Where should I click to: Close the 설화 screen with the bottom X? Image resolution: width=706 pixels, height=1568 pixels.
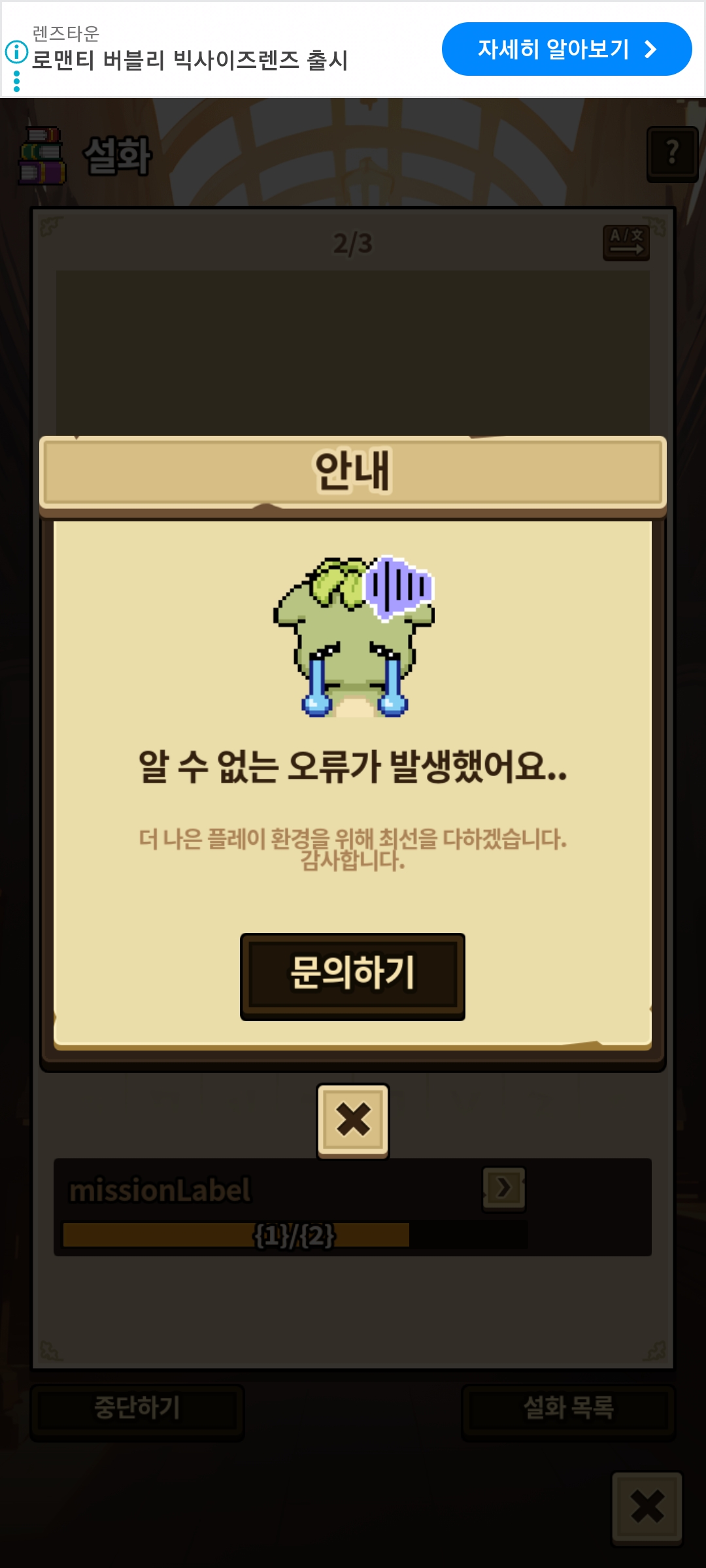(x=647, y=1507)
